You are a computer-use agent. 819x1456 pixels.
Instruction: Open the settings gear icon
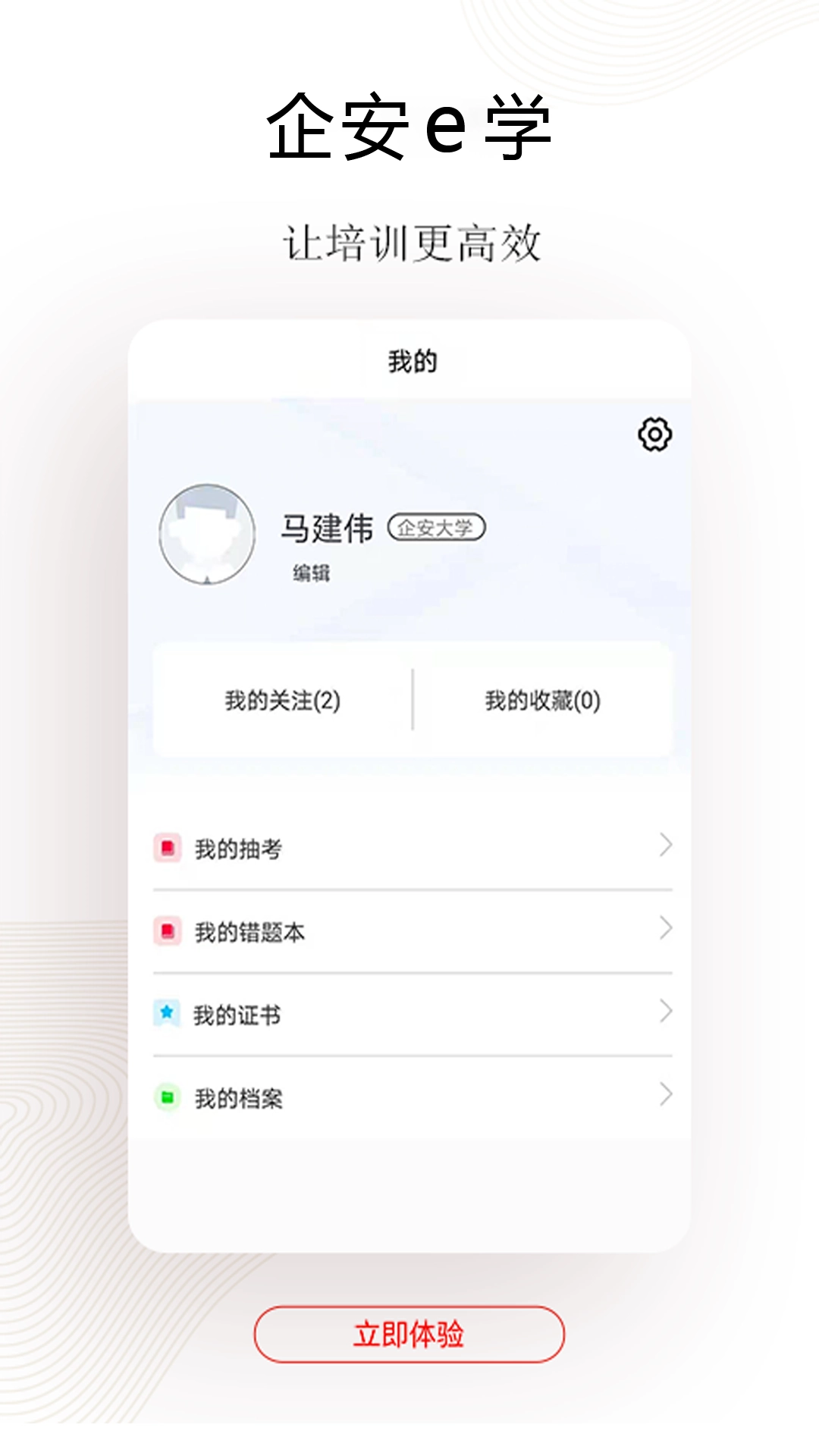tap(654, 435)
